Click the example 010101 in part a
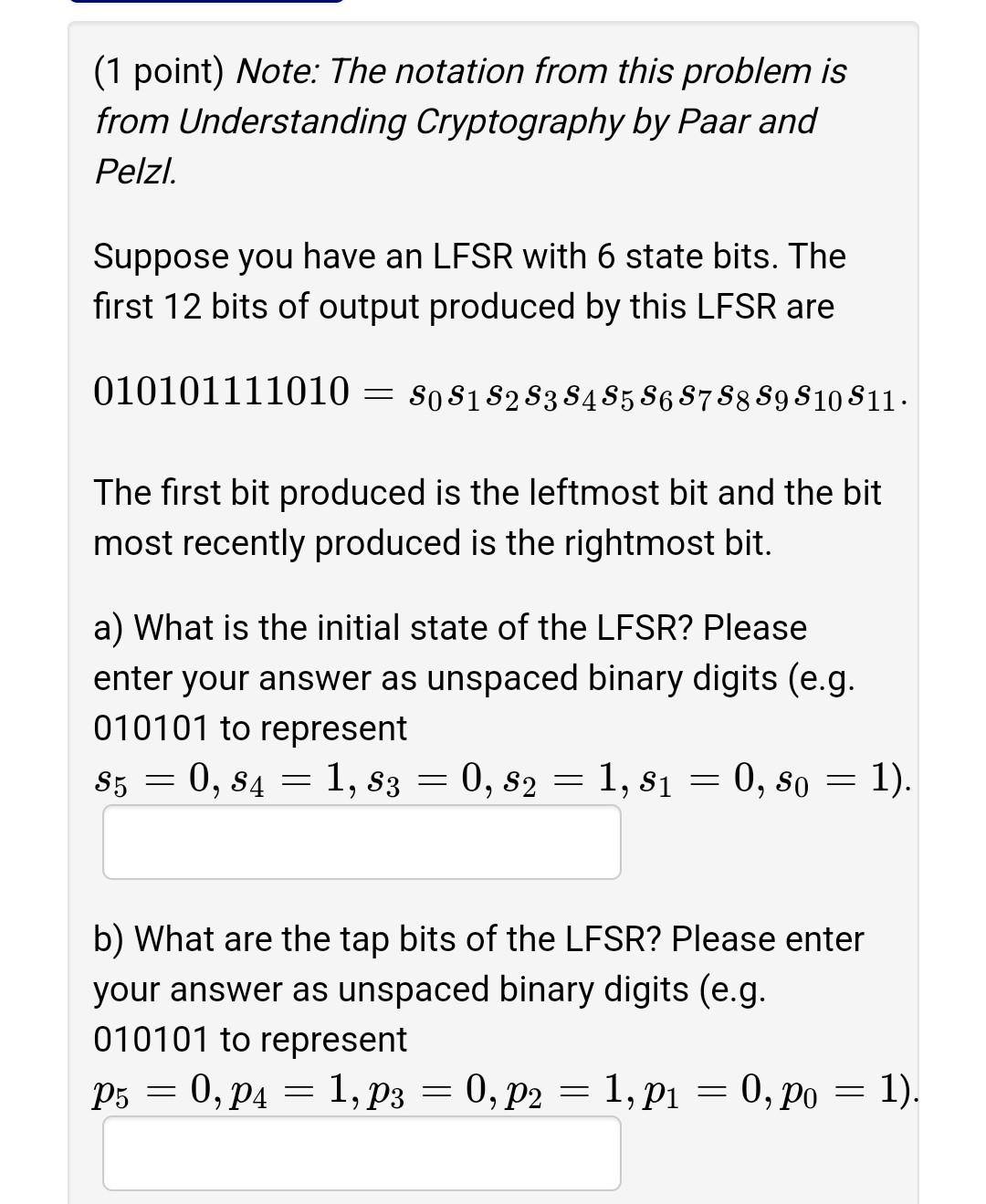 [x=153, y=728]
